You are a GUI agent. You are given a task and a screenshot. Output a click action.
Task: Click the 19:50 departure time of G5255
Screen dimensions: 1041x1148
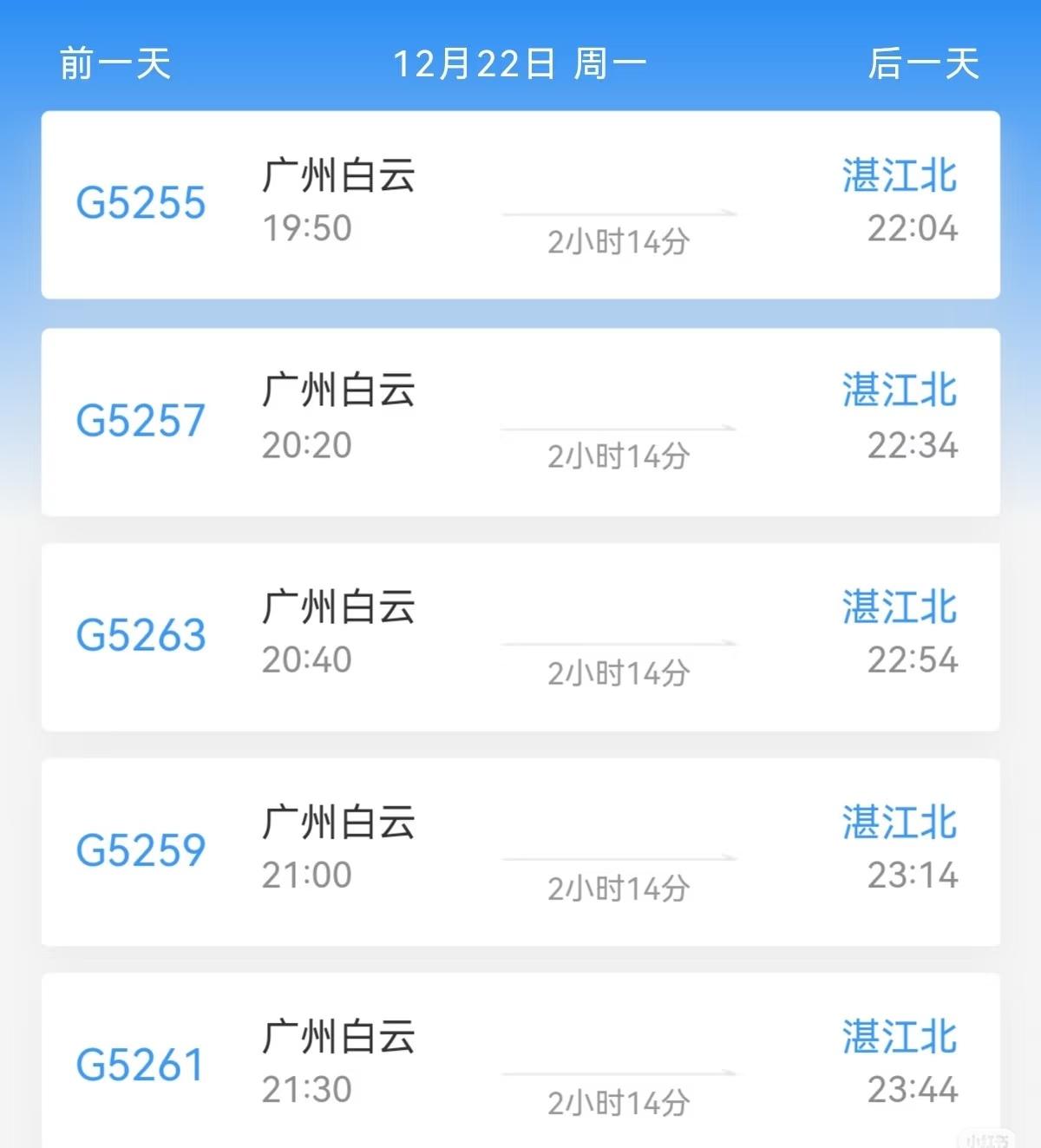308,229
